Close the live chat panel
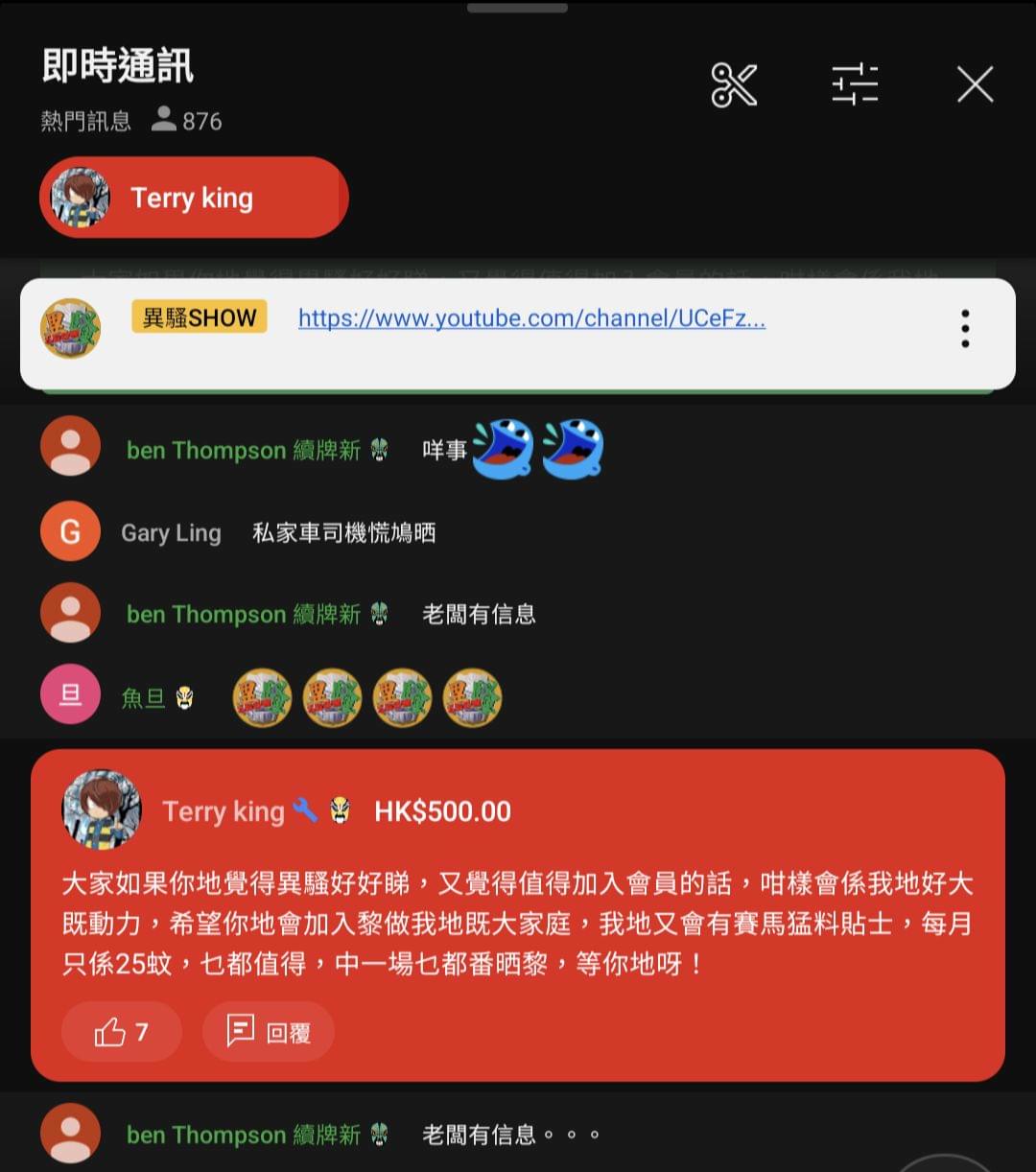This screenshot has width=1036, height=1172. pyautogui.click(x=975, y=84)
